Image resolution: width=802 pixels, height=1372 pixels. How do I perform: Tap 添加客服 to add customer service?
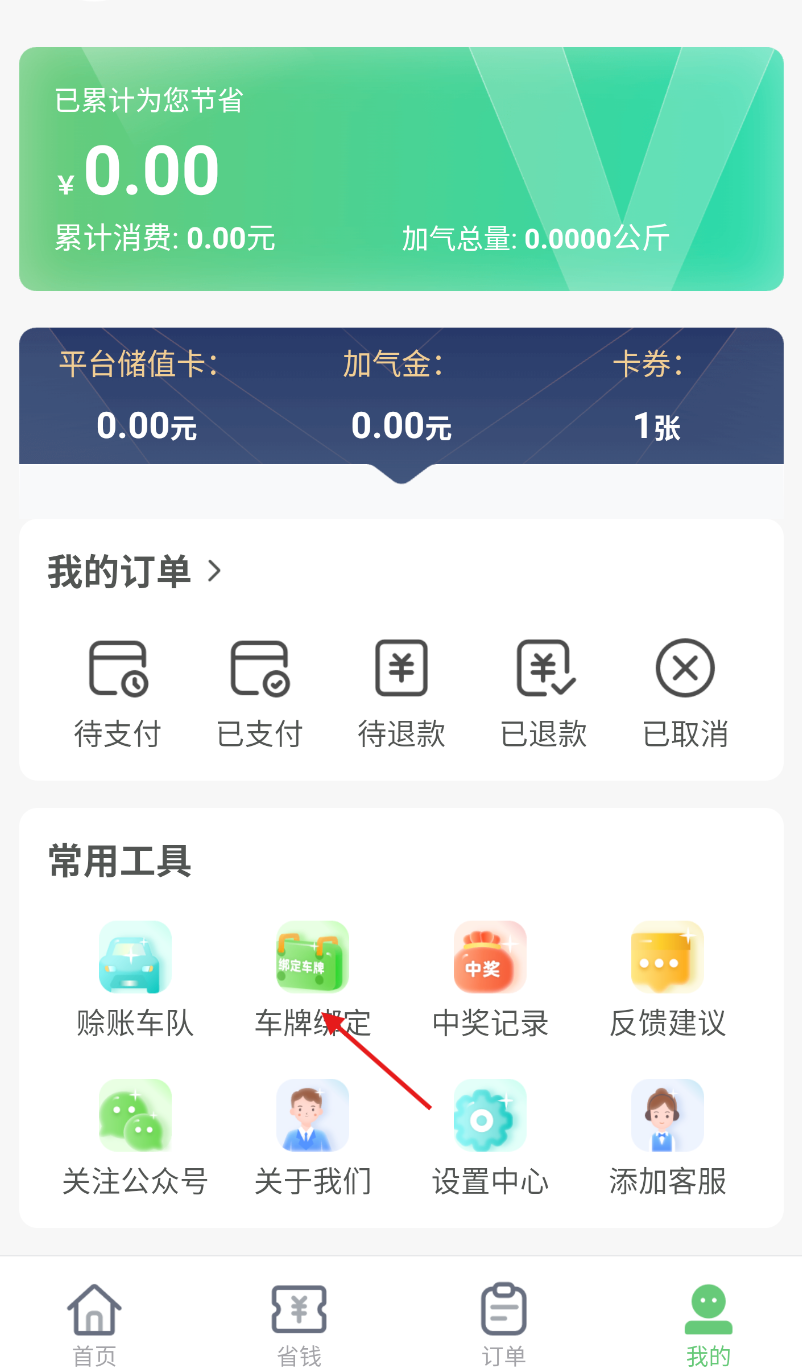pos(667,1137)
